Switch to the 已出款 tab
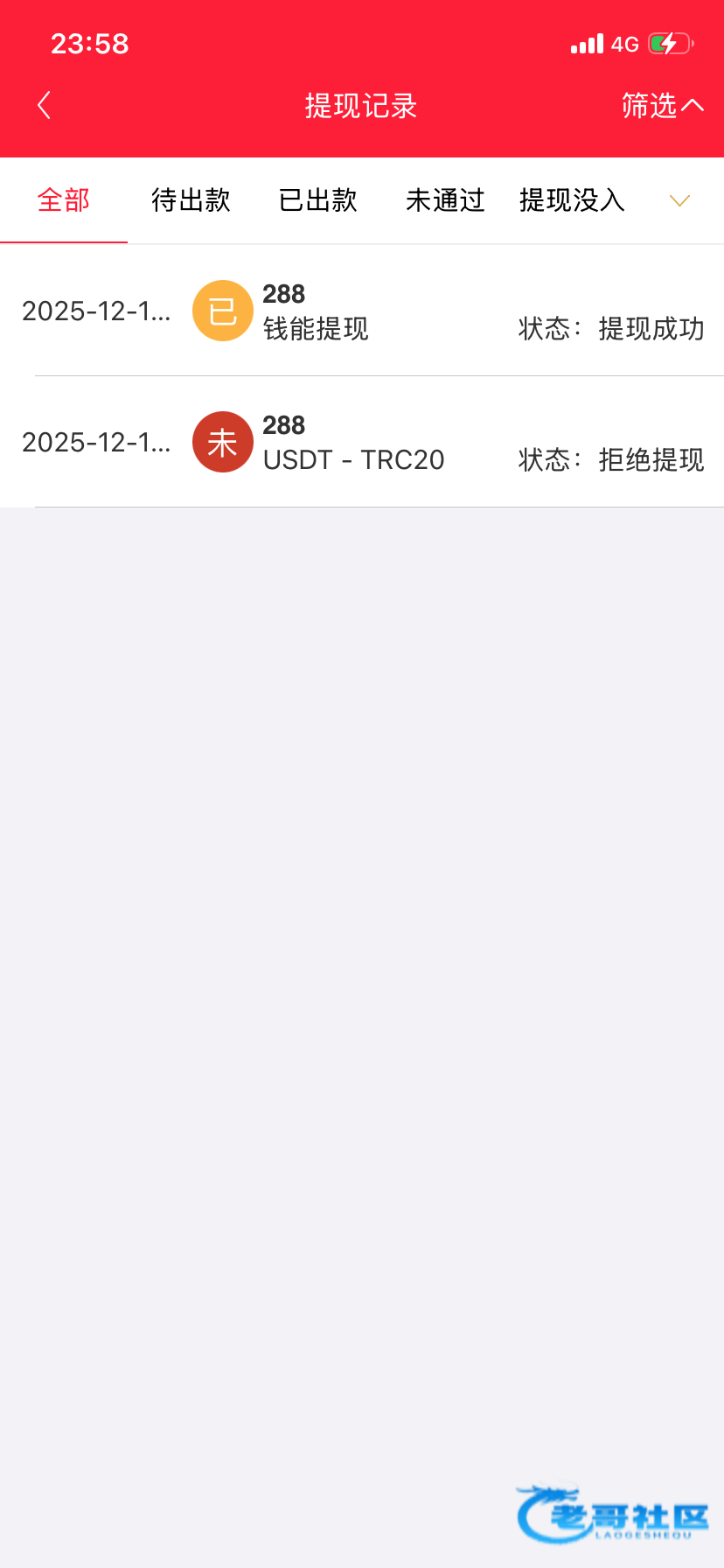The width and height of the screenshot is (724, 1568). (x=317, y=200)
